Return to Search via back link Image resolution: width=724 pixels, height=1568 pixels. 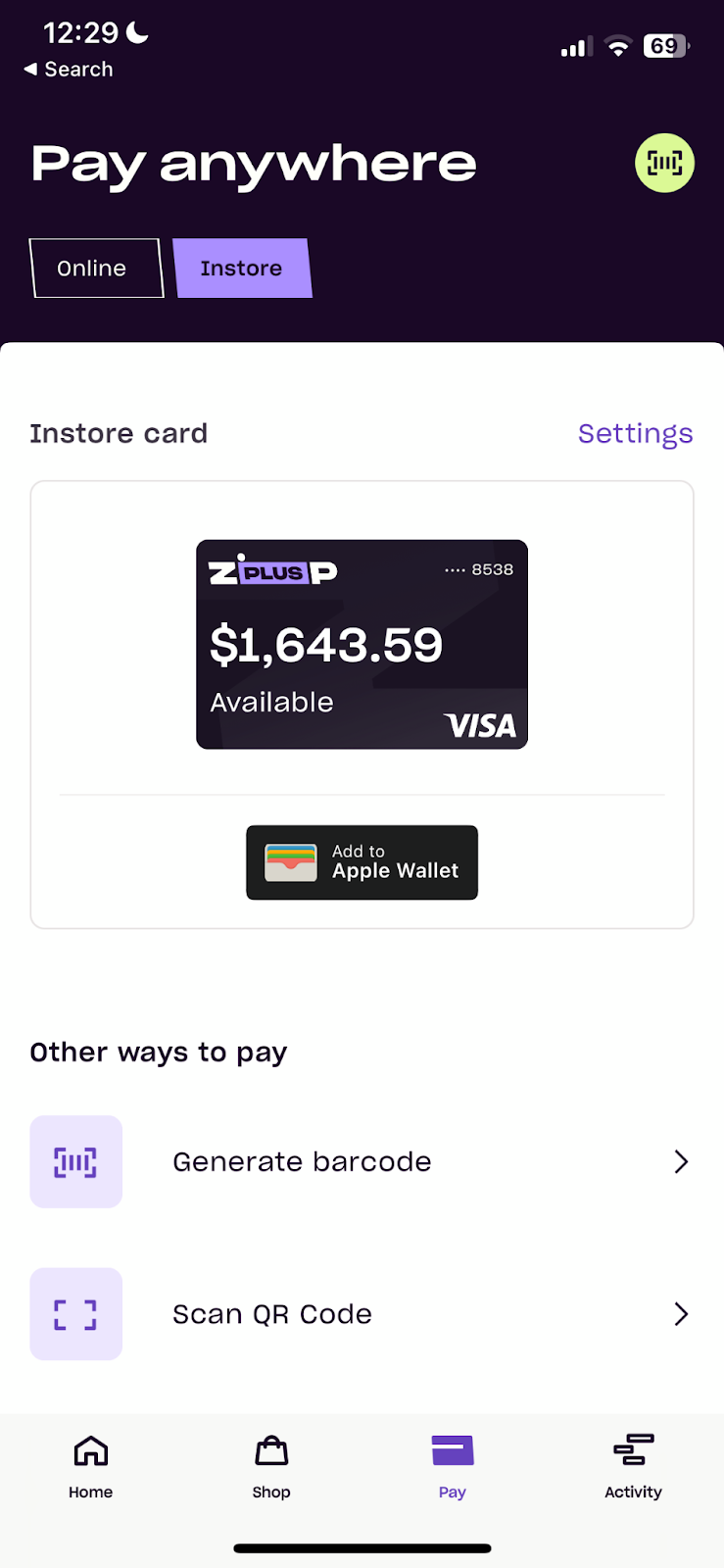coord(69,70)
